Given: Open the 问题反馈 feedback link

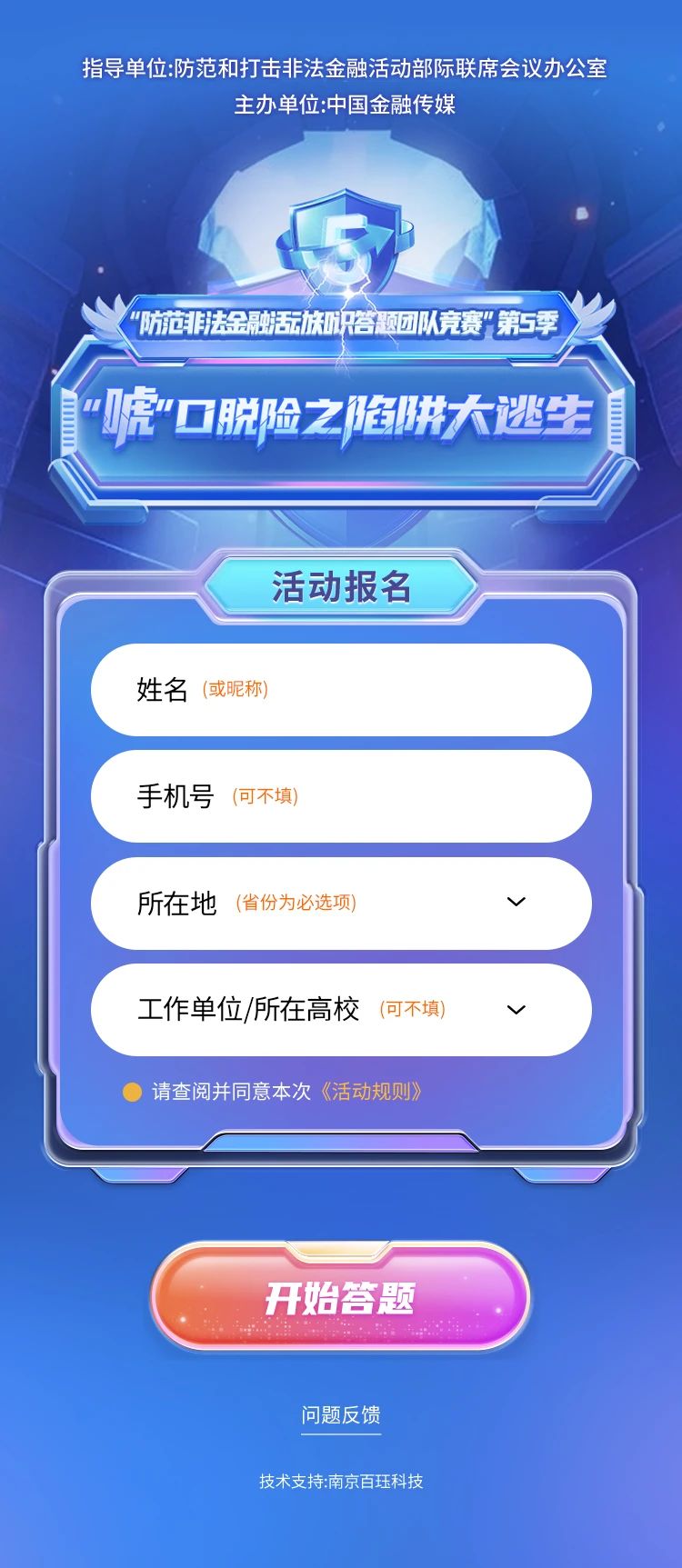Looking at the screenshot, I should point(341,1414).
